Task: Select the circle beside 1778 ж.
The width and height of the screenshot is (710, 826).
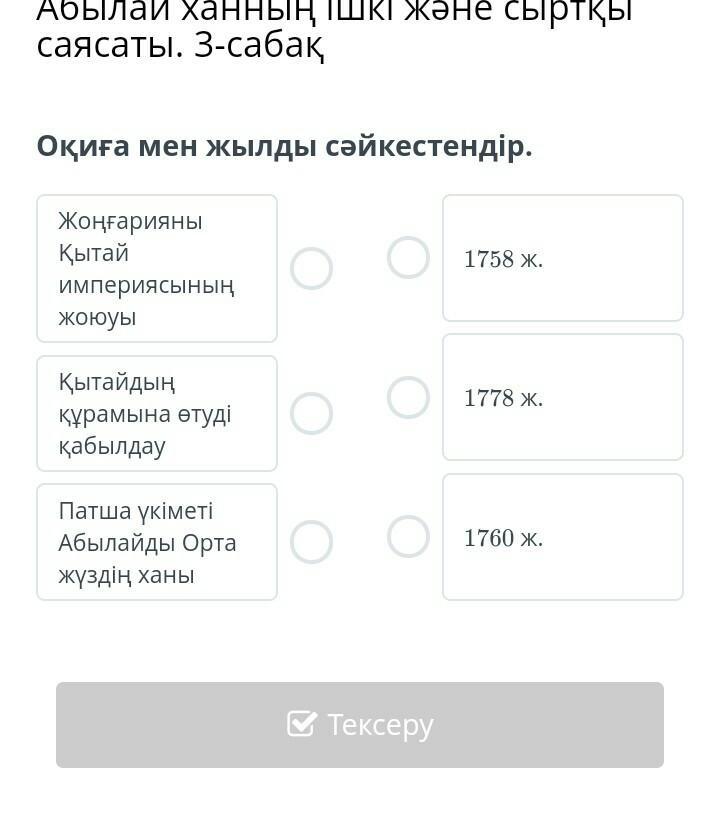Action: [408, 397]
